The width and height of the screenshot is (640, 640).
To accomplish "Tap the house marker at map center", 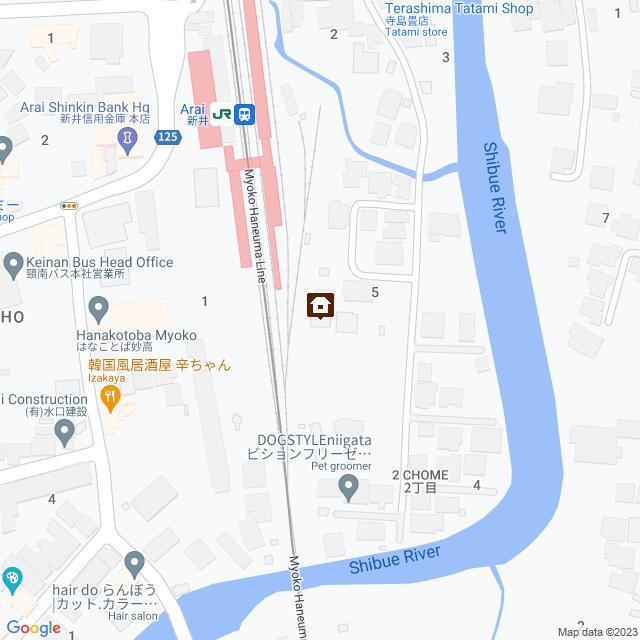I will 320,305.
